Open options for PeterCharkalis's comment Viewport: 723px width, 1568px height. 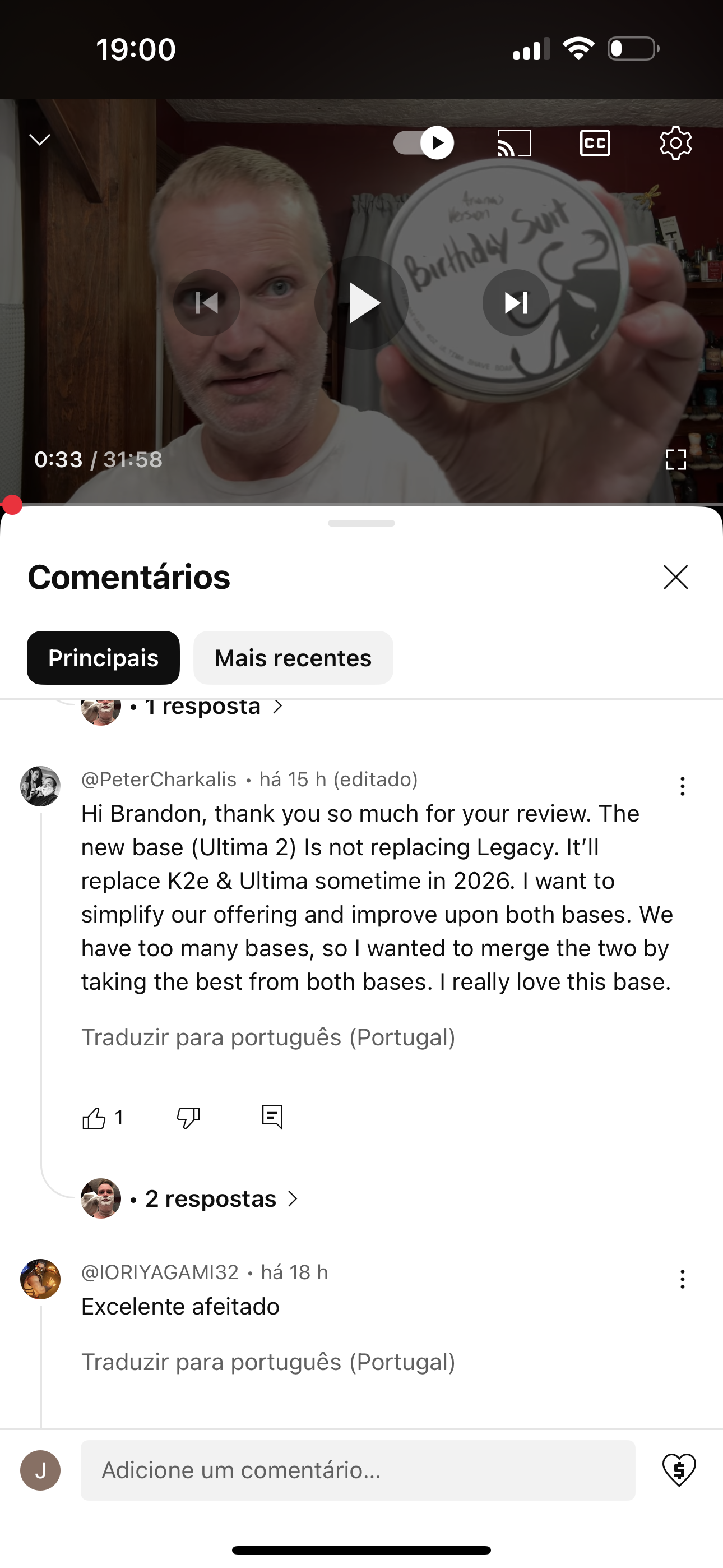pos(682,786)
